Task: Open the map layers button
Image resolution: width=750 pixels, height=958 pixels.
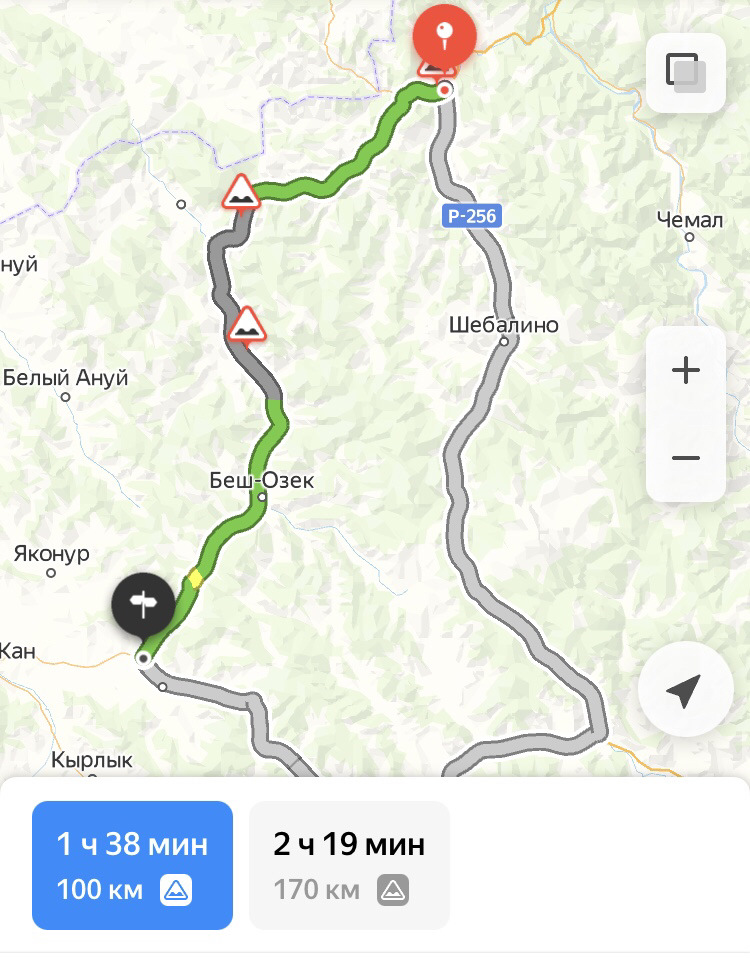Action: click(x=686, y=73)
